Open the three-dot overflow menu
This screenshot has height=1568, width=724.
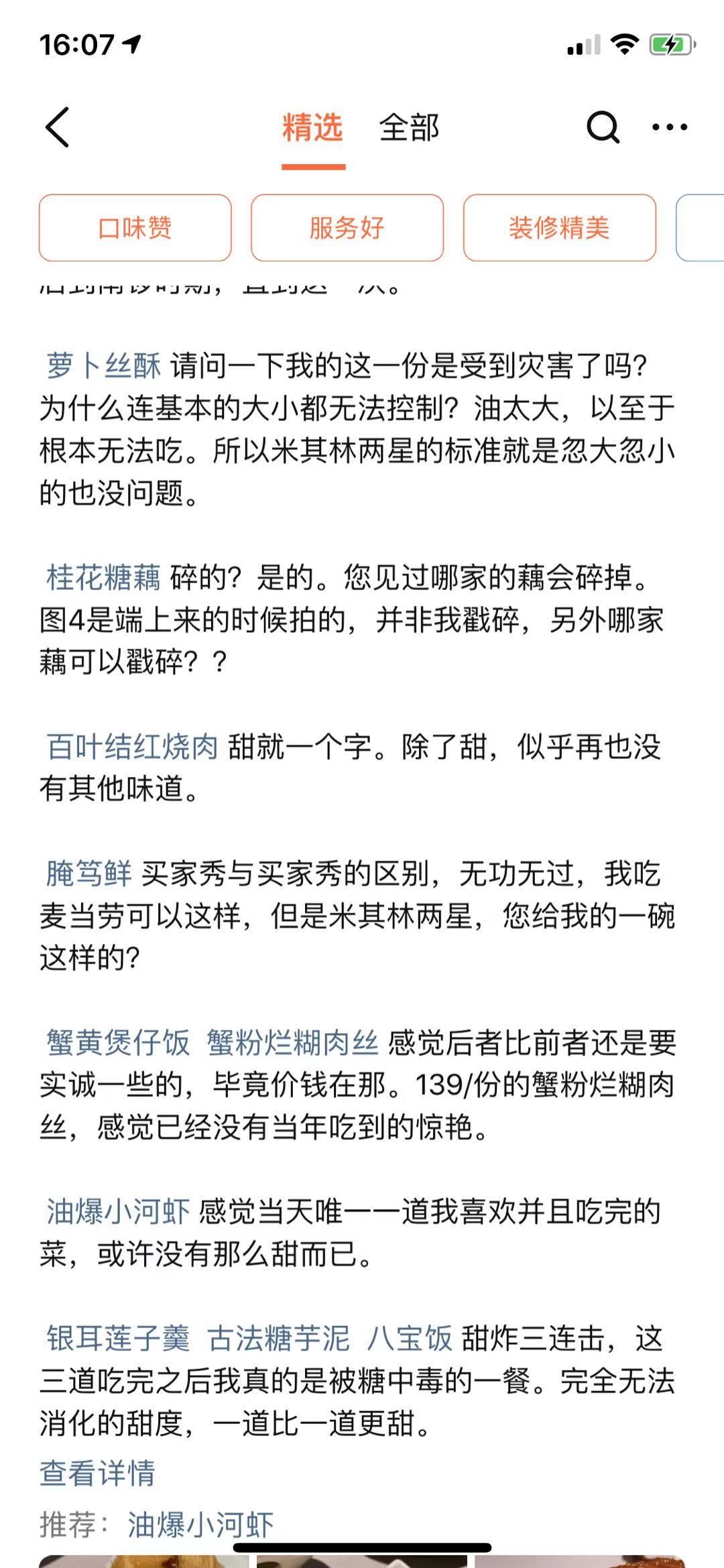670,127
